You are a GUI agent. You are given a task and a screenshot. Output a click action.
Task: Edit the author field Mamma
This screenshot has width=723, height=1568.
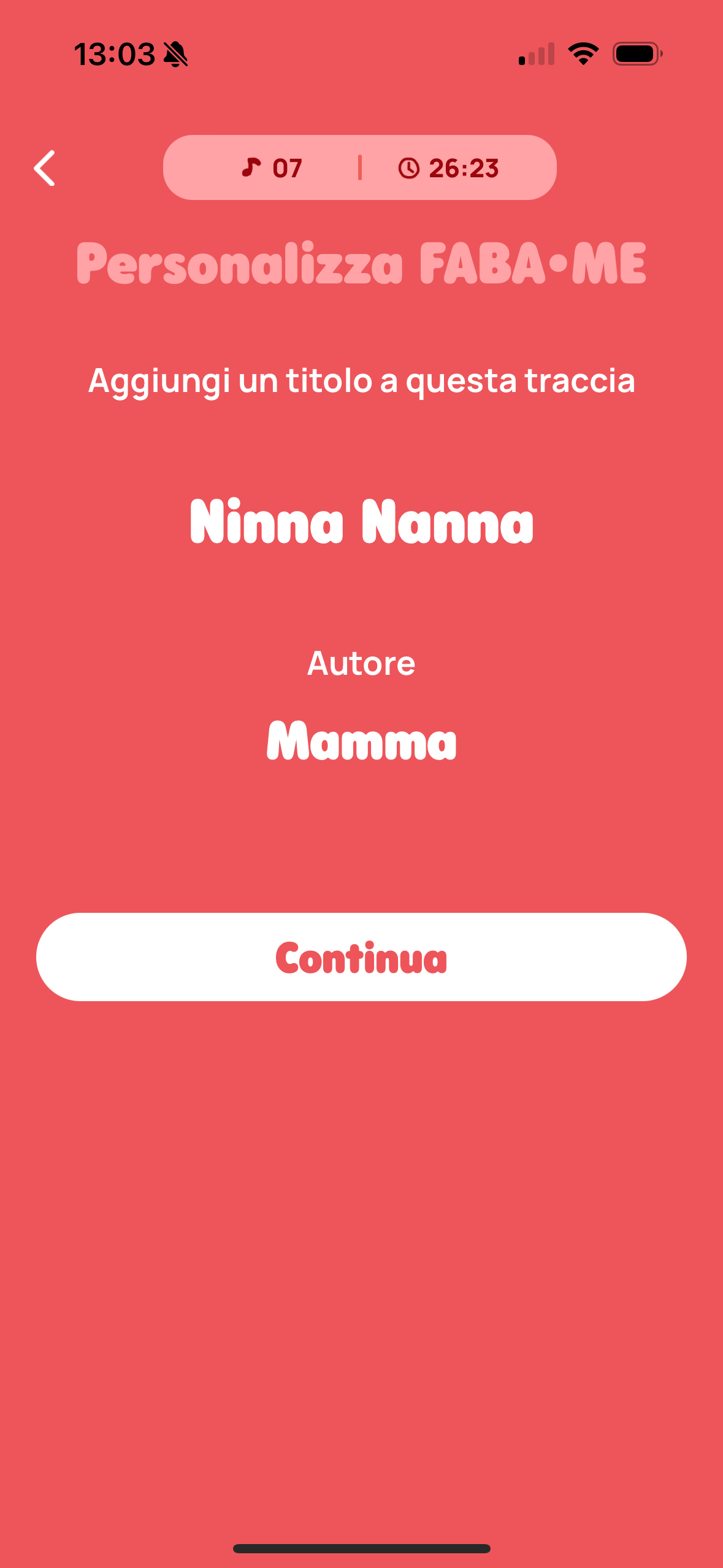click(361, 742)
